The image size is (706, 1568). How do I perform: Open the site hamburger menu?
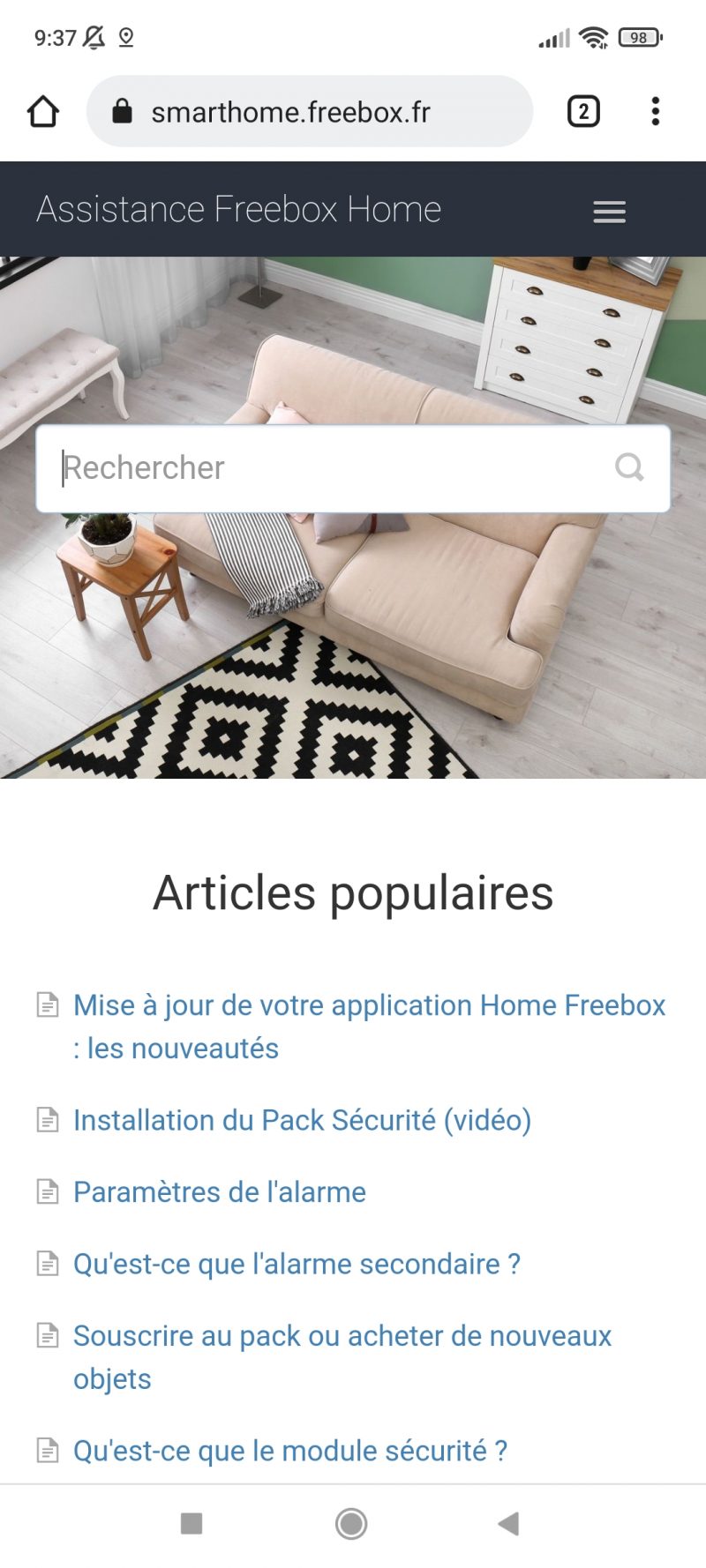(x=609, y=212)
